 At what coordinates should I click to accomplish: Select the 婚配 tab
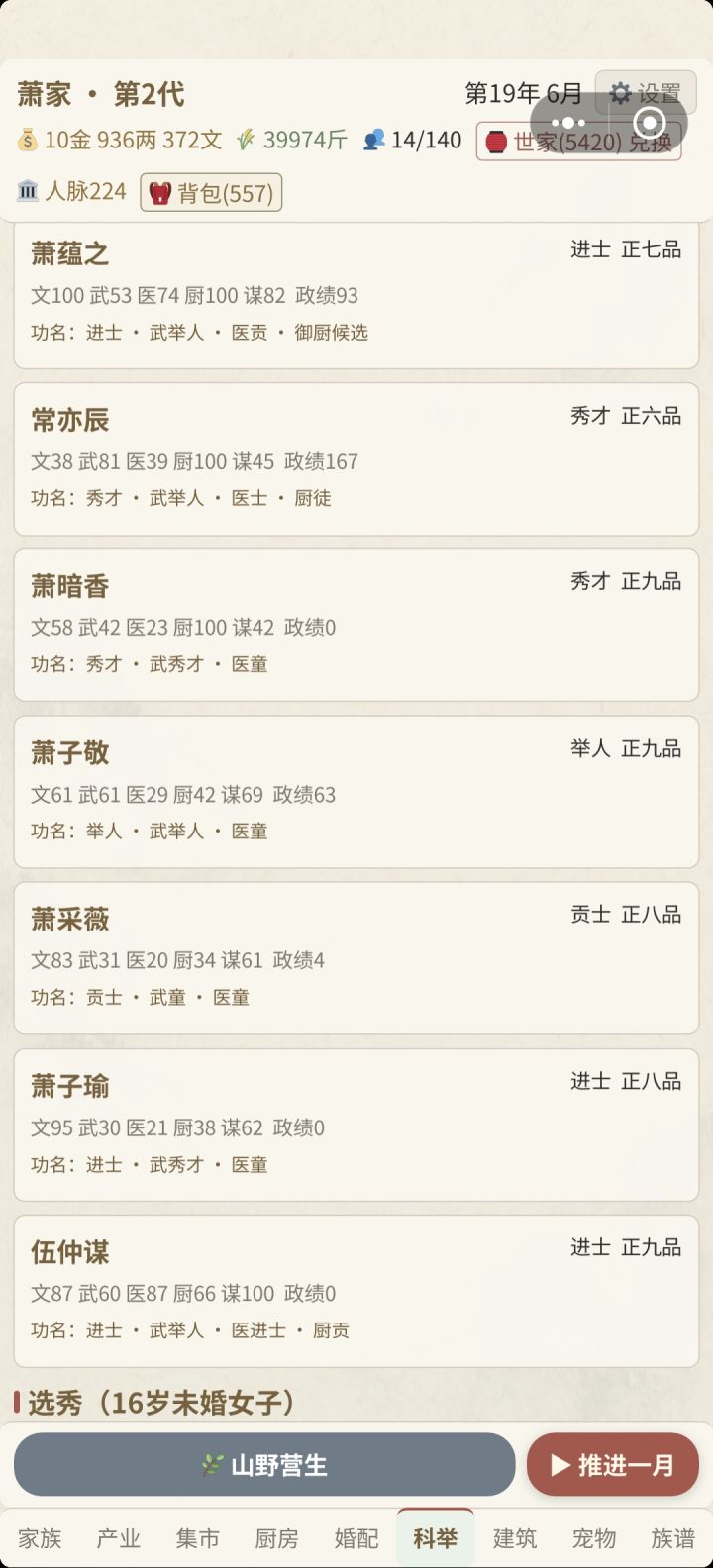(356, 1538)
